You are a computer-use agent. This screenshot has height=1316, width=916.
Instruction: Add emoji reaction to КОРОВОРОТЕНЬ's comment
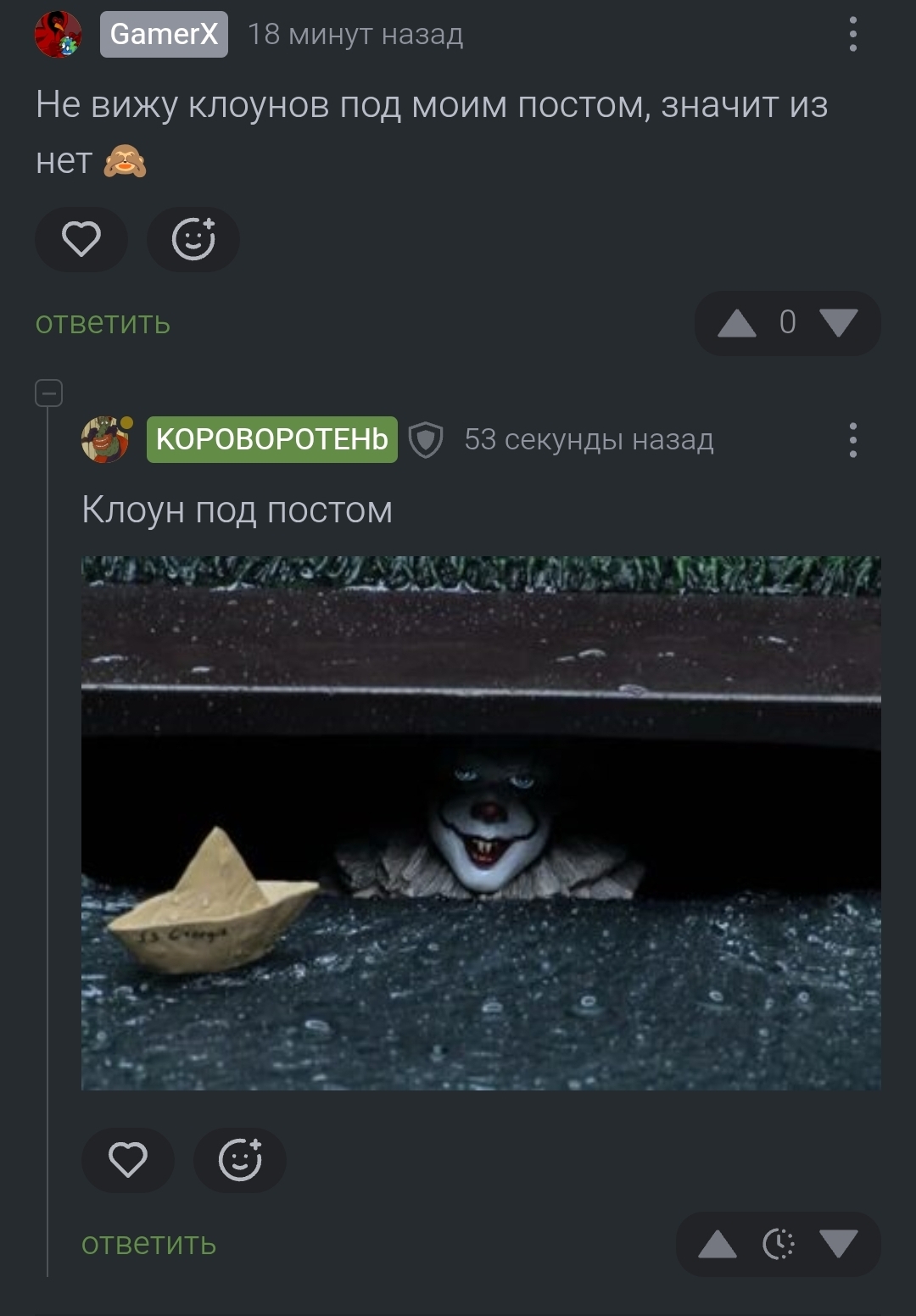coord(240,1160)
